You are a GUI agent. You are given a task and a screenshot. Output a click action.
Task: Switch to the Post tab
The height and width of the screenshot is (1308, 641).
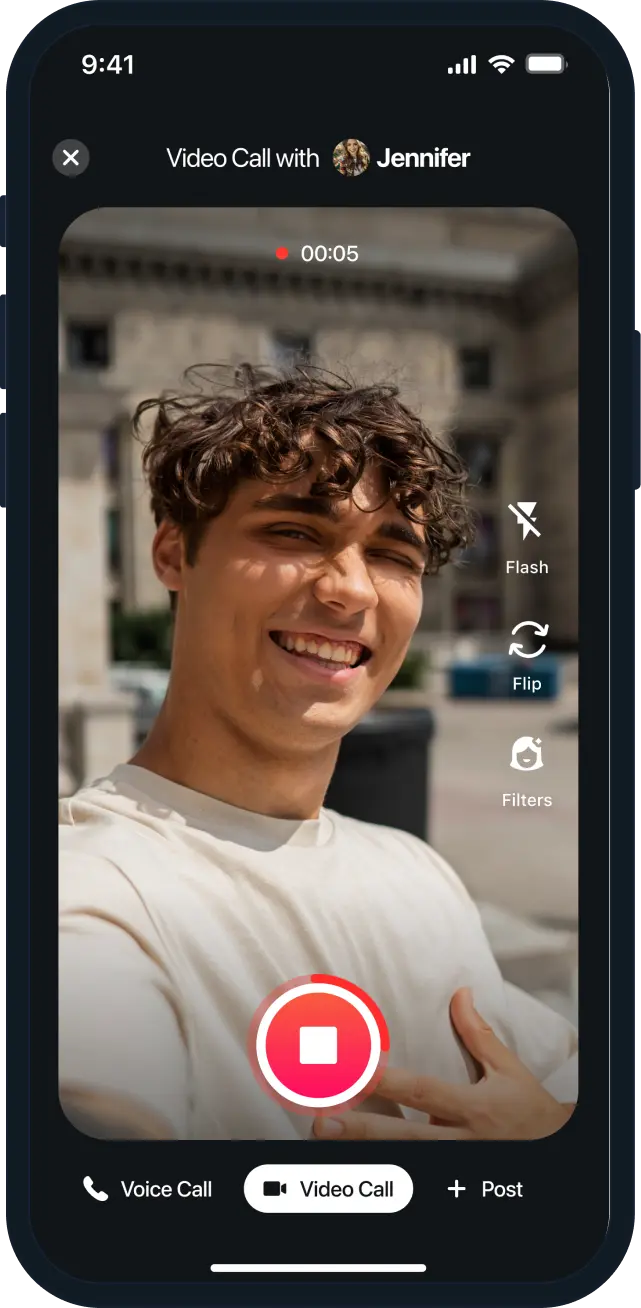click(x=485, y=1189)
